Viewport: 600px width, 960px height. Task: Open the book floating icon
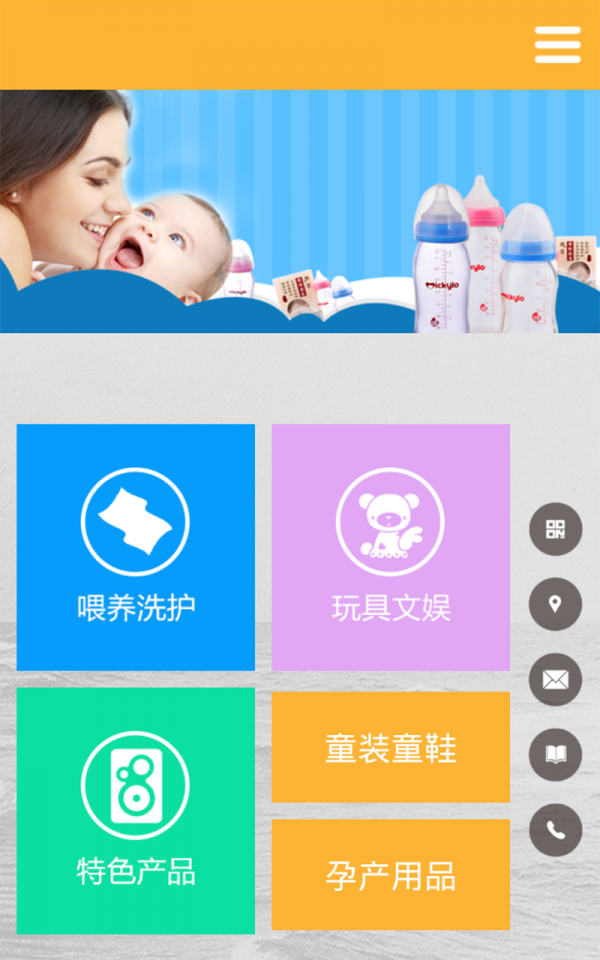tap(555, 755)
